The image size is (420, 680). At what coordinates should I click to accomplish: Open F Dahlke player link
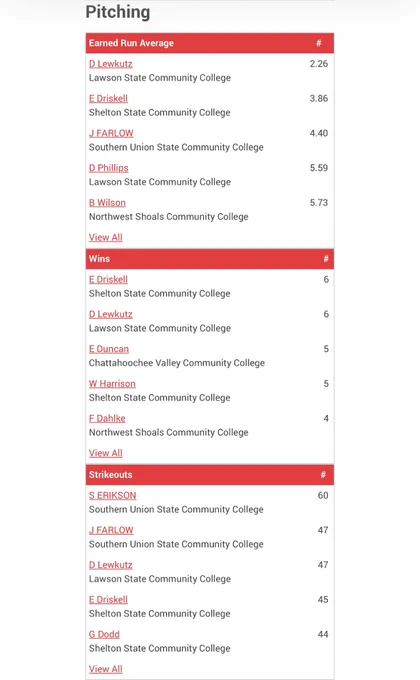[x=107, y=418]
